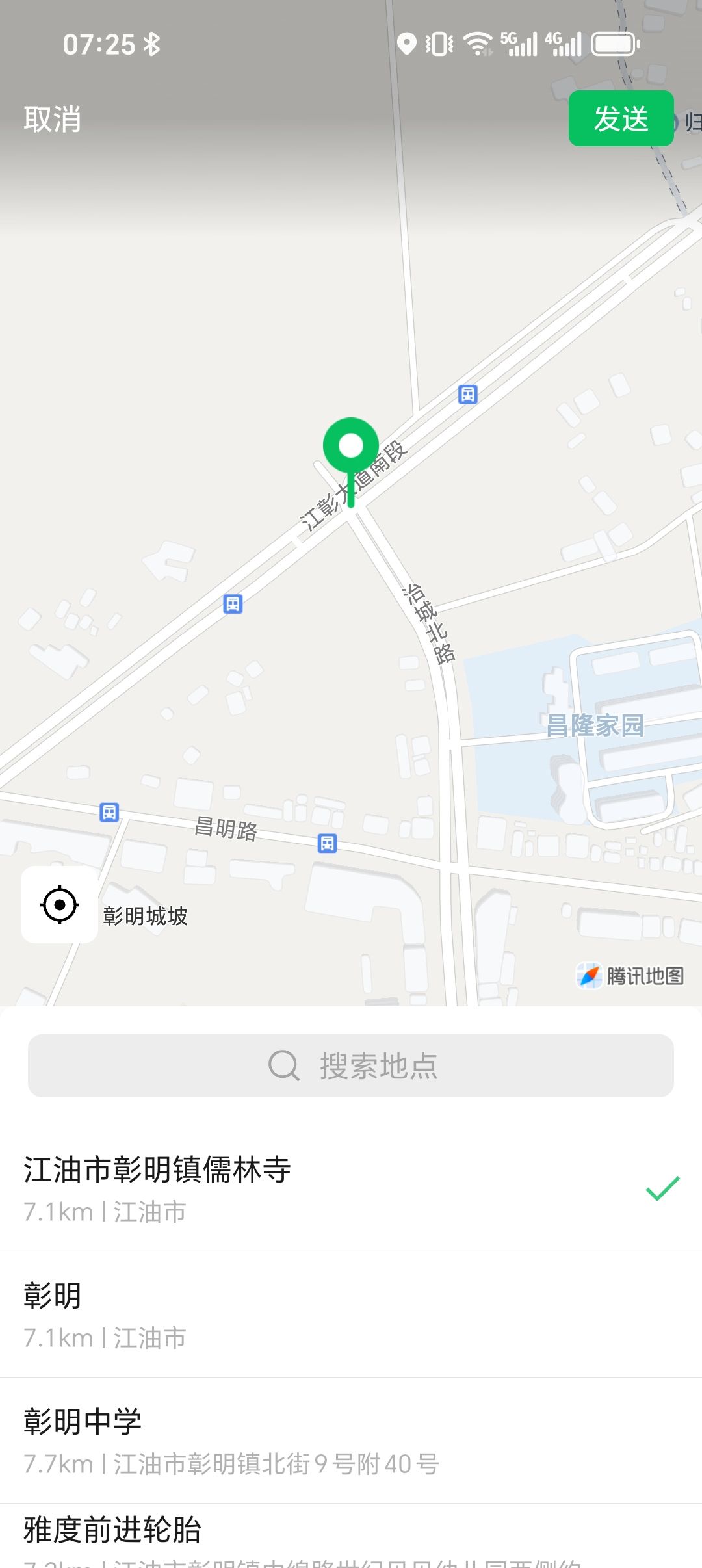Pick 彰明中学 as the location
The image size is (702, 1568).
351,1441
